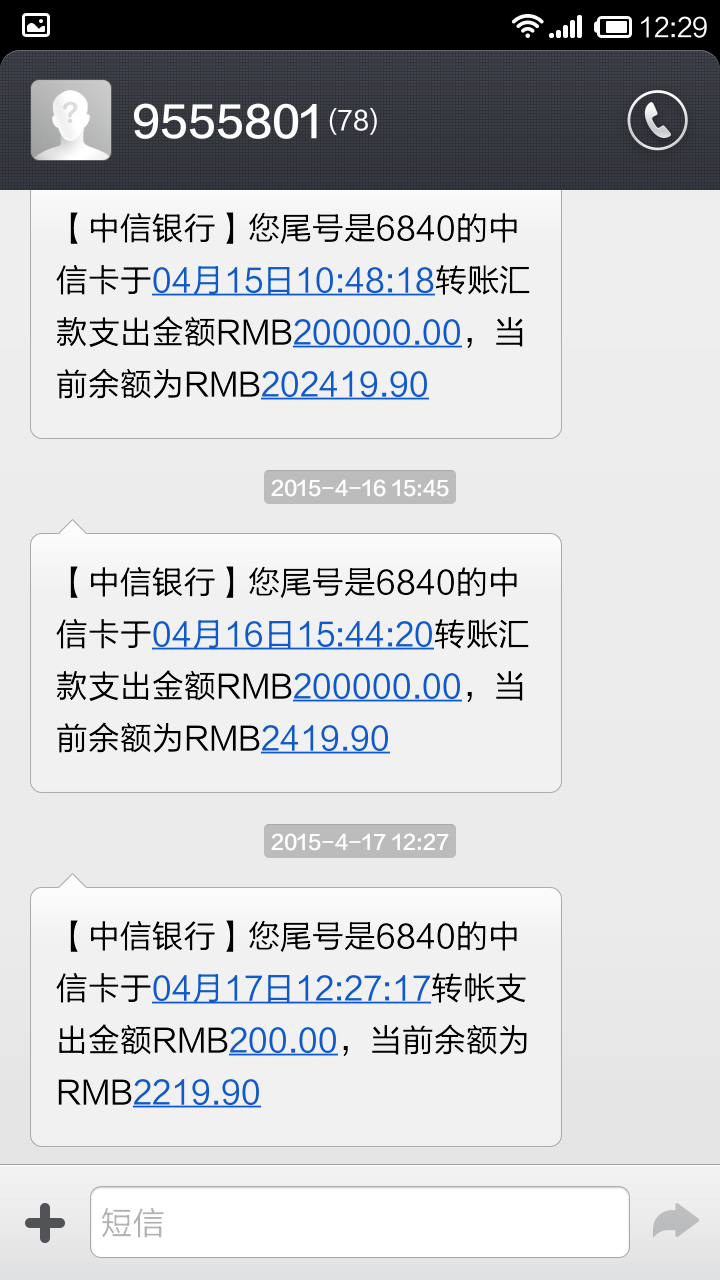720x1280 pixels.
Task: Open the 04月15日10:48:18 timestamp link
Action: (x=293, y=280)
